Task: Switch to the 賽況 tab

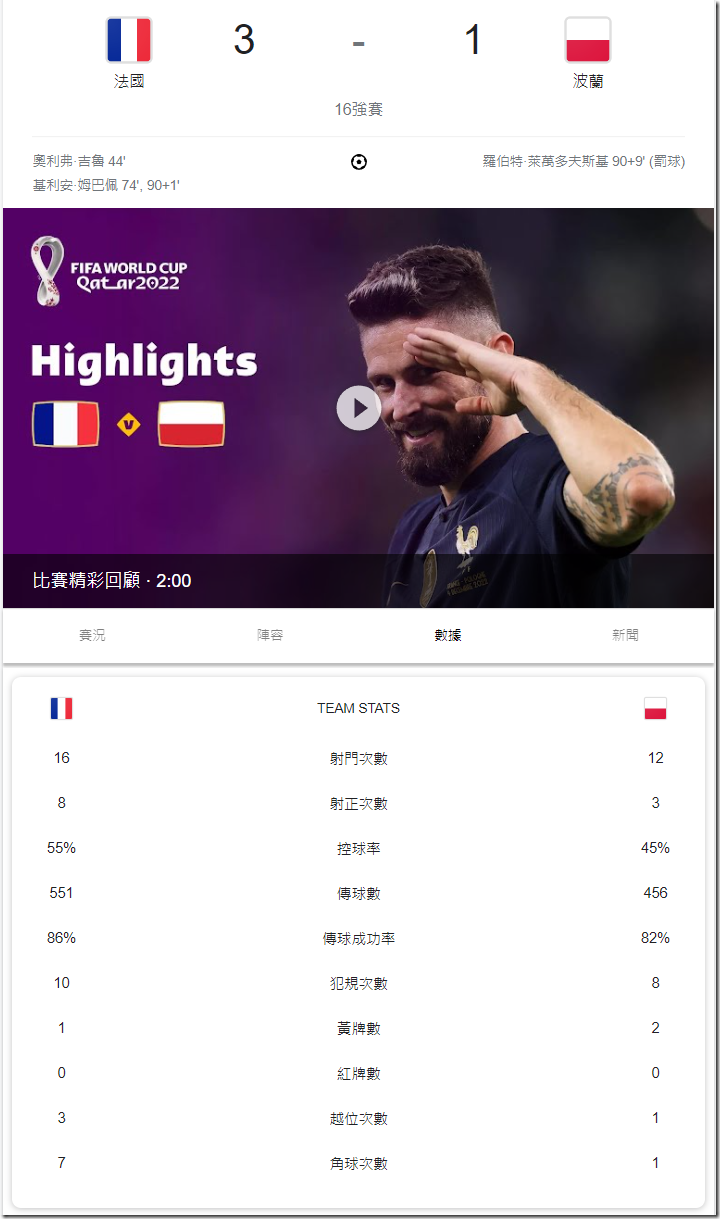Action: pos(92,635)
